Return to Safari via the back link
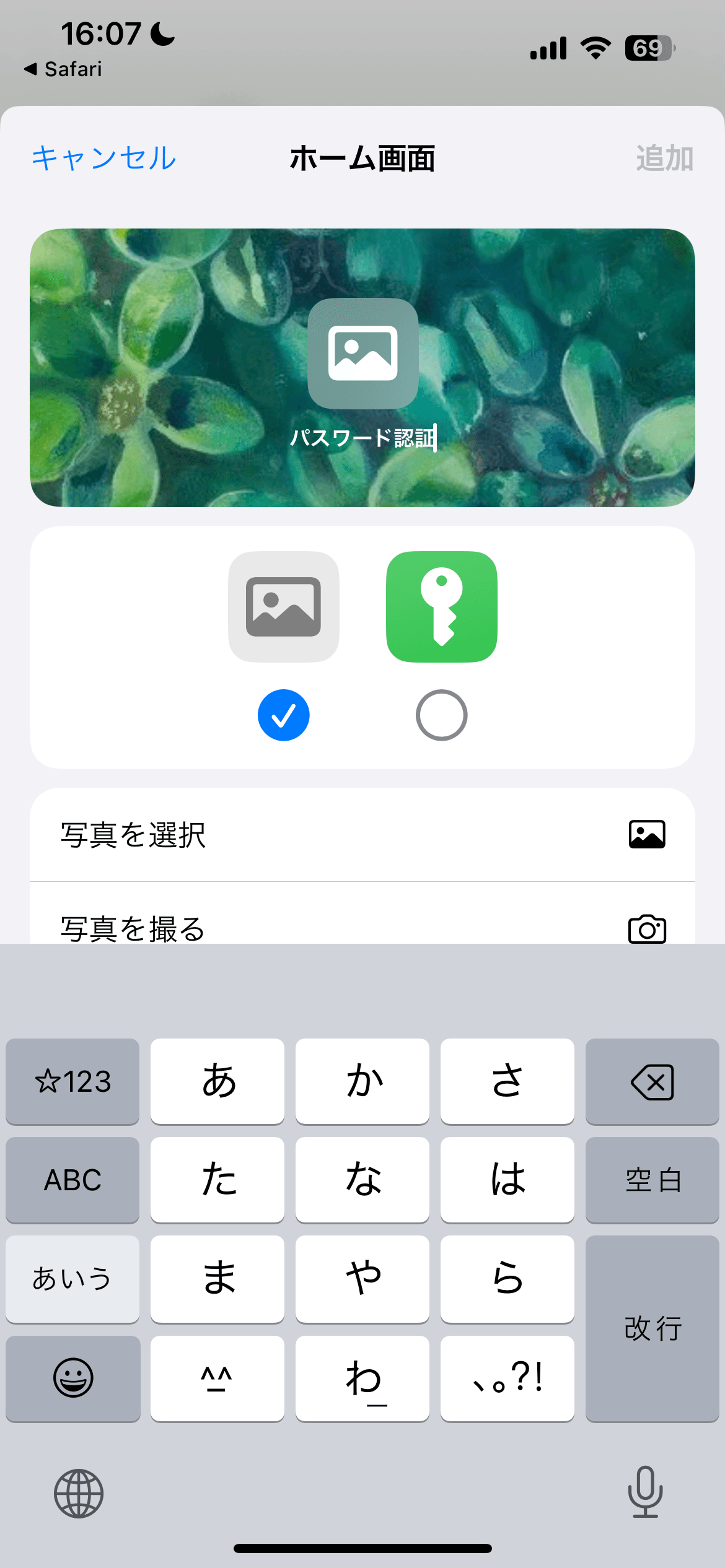Image resolution: width=725 pixels, height=1568 pixels. point(63,69)
